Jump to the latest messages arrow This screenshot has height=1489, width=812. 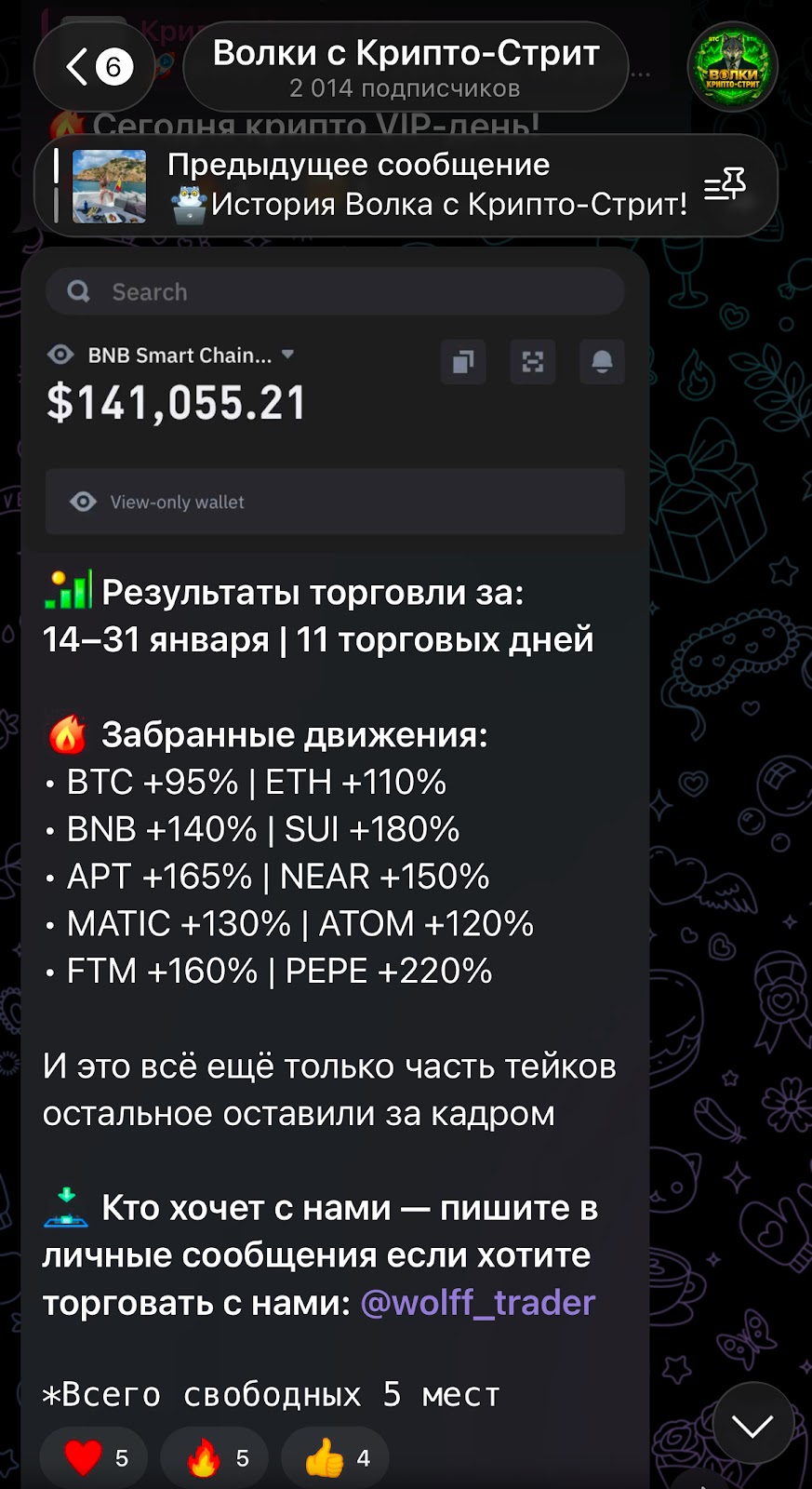[x=752, y=1424]
